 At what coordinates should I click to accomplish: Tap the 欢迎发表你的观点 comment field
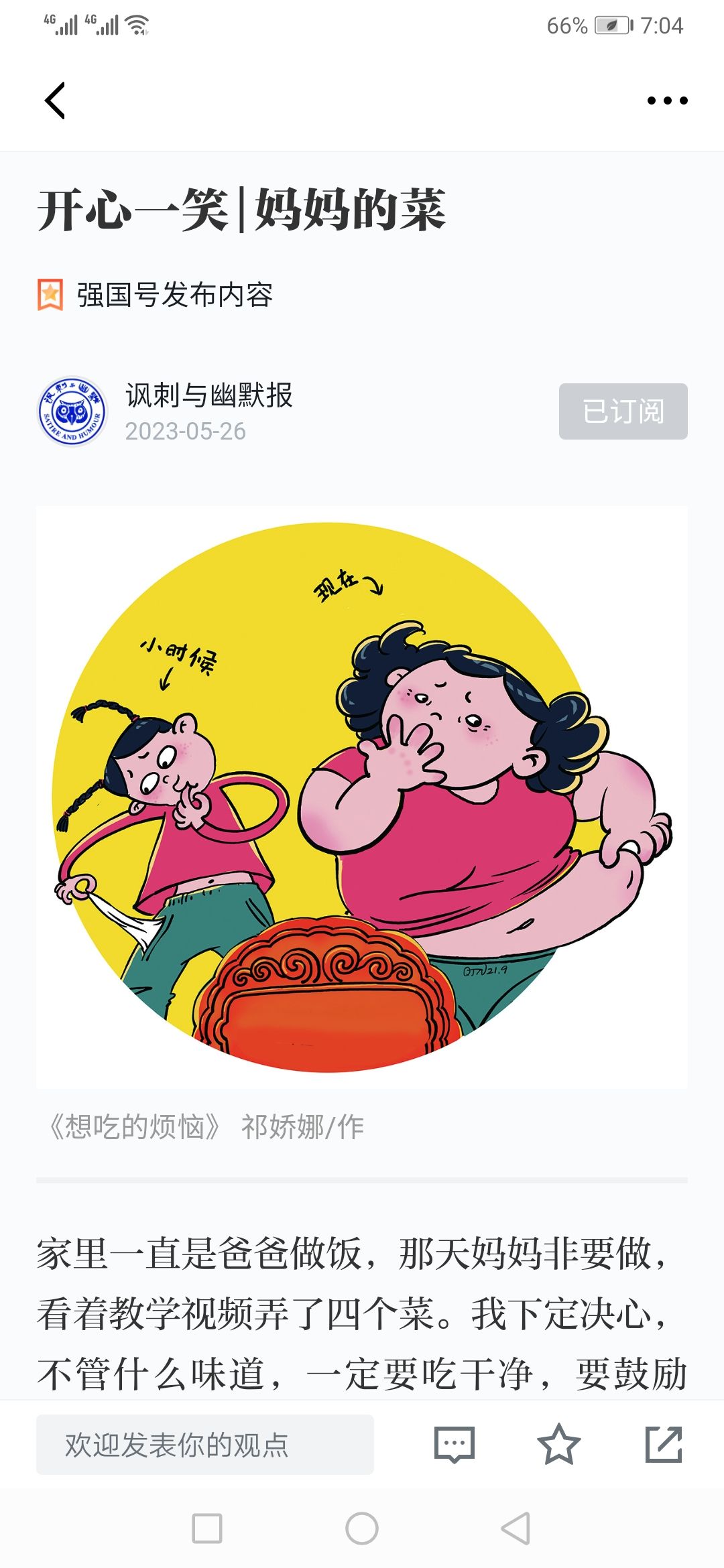pos(205,1445)
